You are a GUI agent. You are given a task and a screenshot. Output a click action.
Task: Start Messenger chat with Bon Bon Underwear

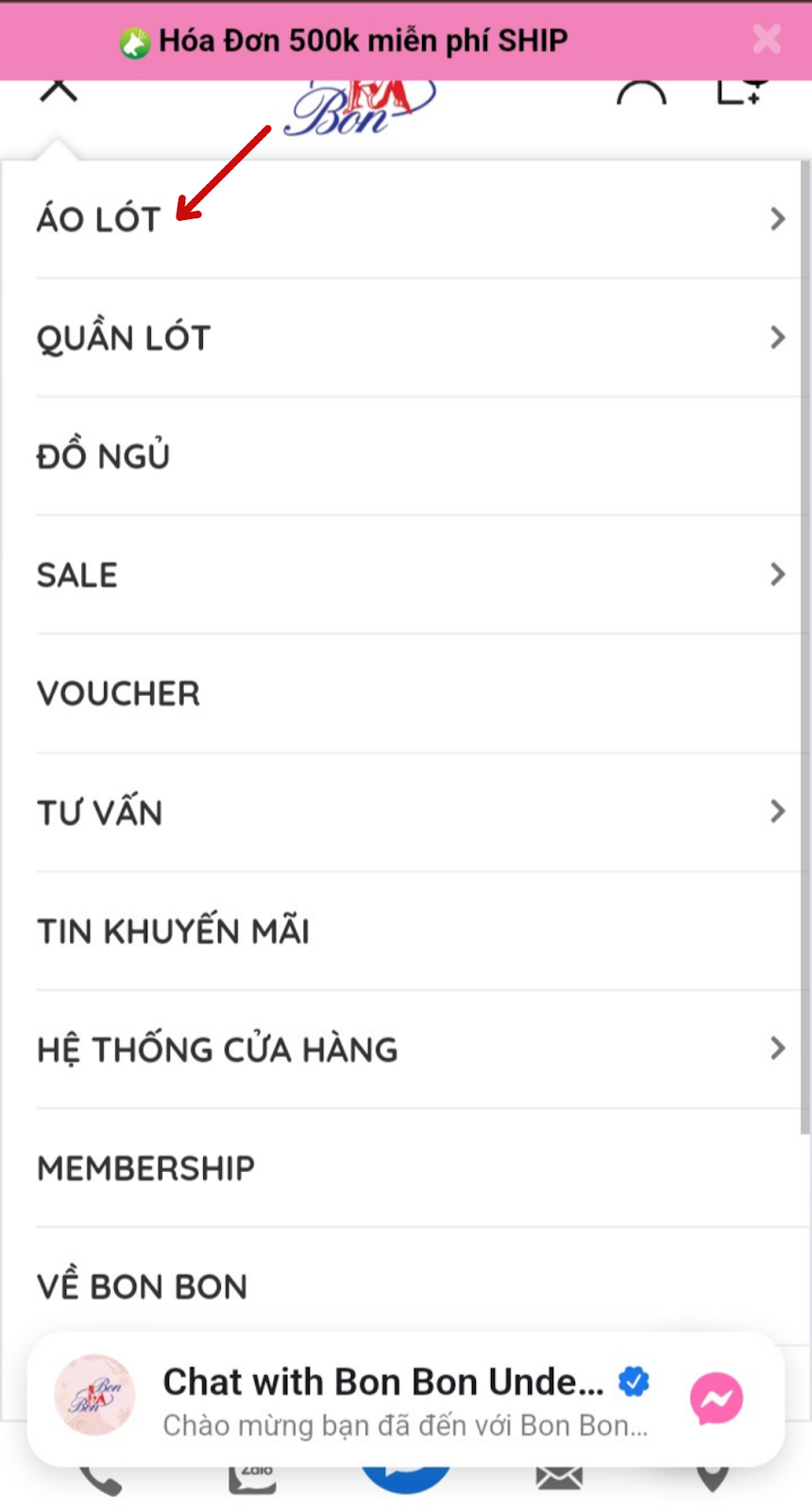pos(716,1399)
